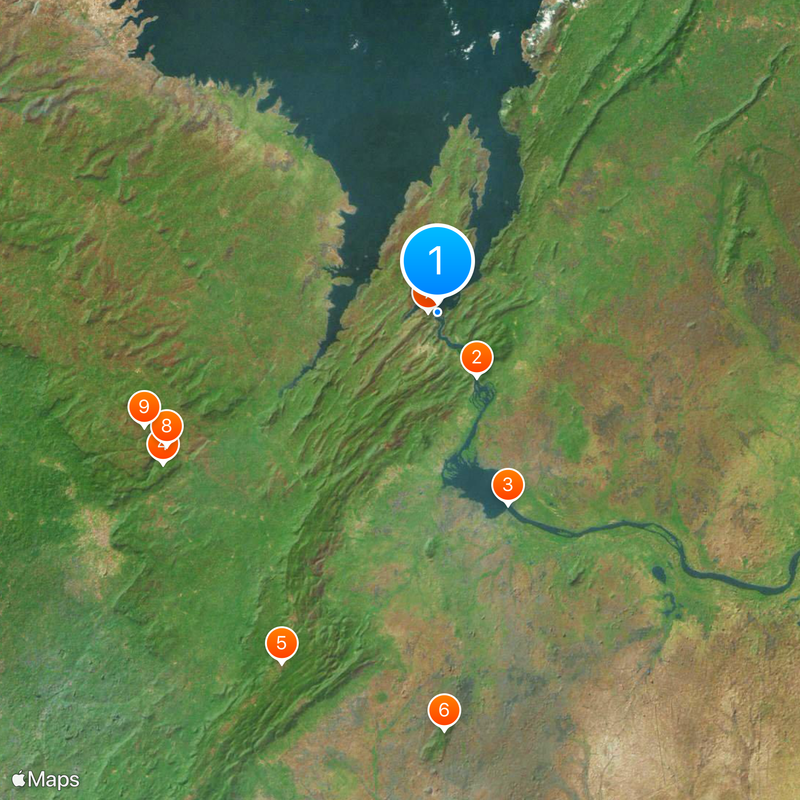Image resolution: width=800 pixels, height=800 pixels.
Task: Choose the pin labeled 5
Action: tap(281, 643)
